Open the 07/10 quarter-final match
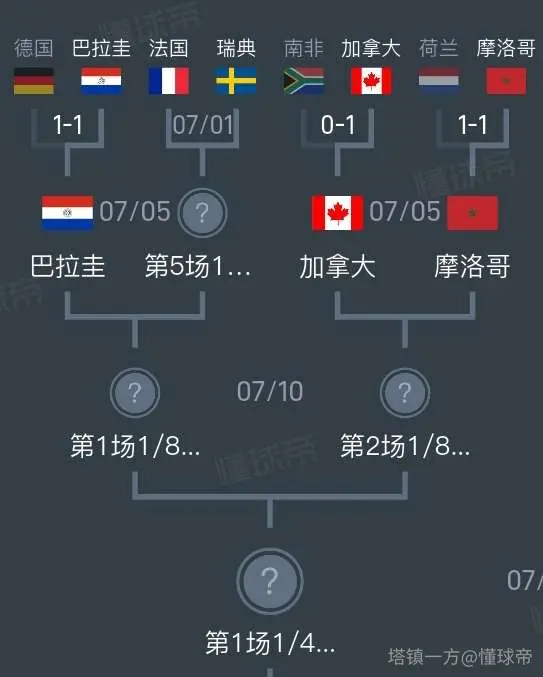This screenshot has height=677, width=543. tap(270, 392)
